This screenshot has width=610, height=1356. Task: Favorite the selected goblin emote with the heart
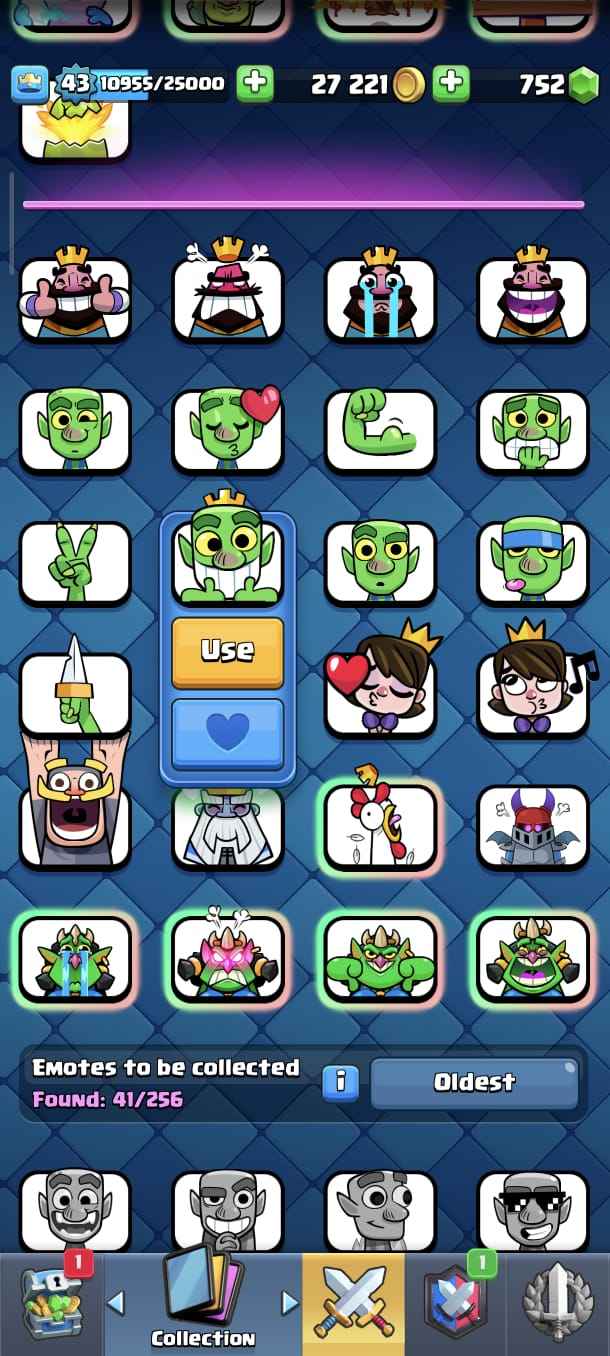(227, 733)
